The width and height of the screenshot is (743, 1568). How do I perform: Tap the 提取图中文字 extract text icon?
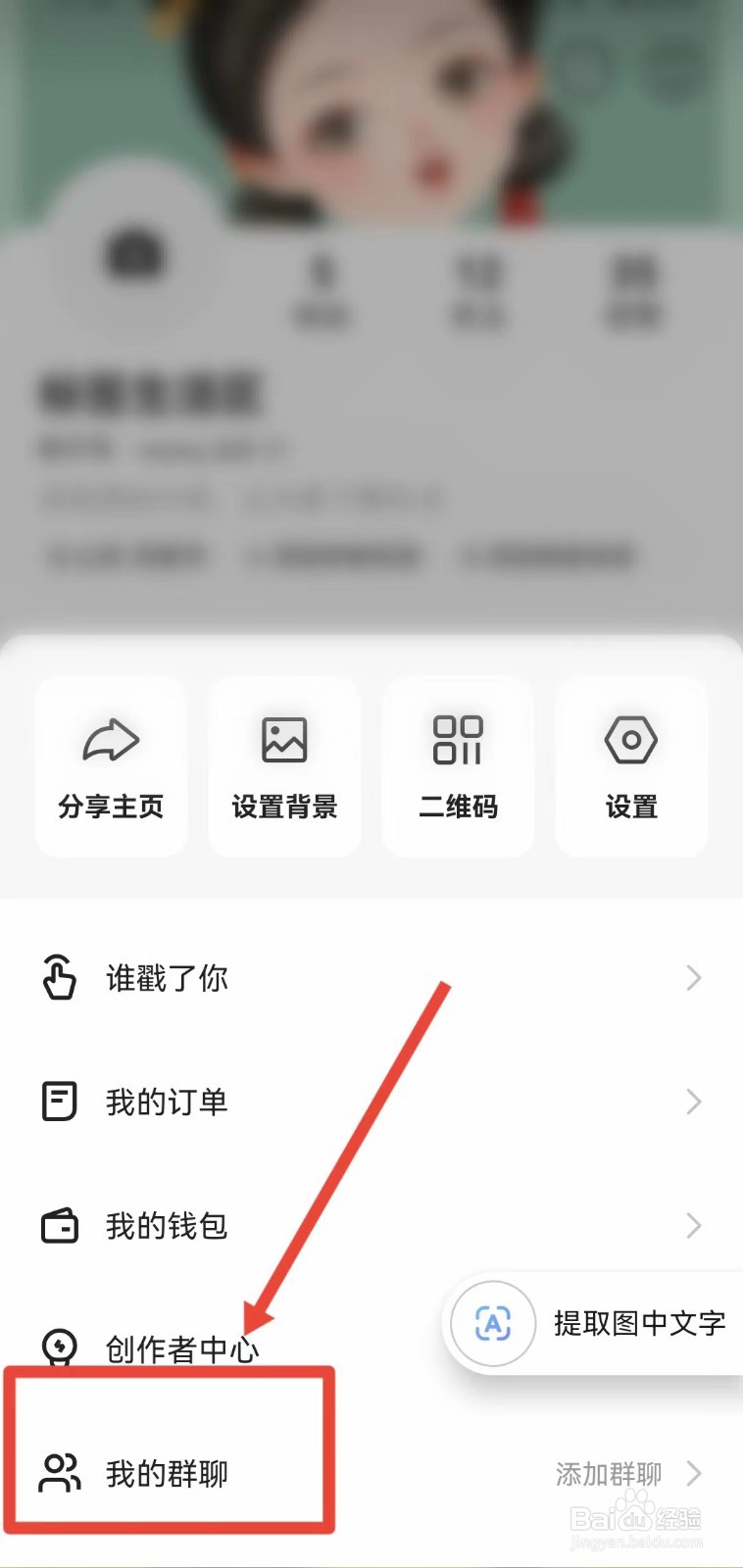coord(492,1324)
